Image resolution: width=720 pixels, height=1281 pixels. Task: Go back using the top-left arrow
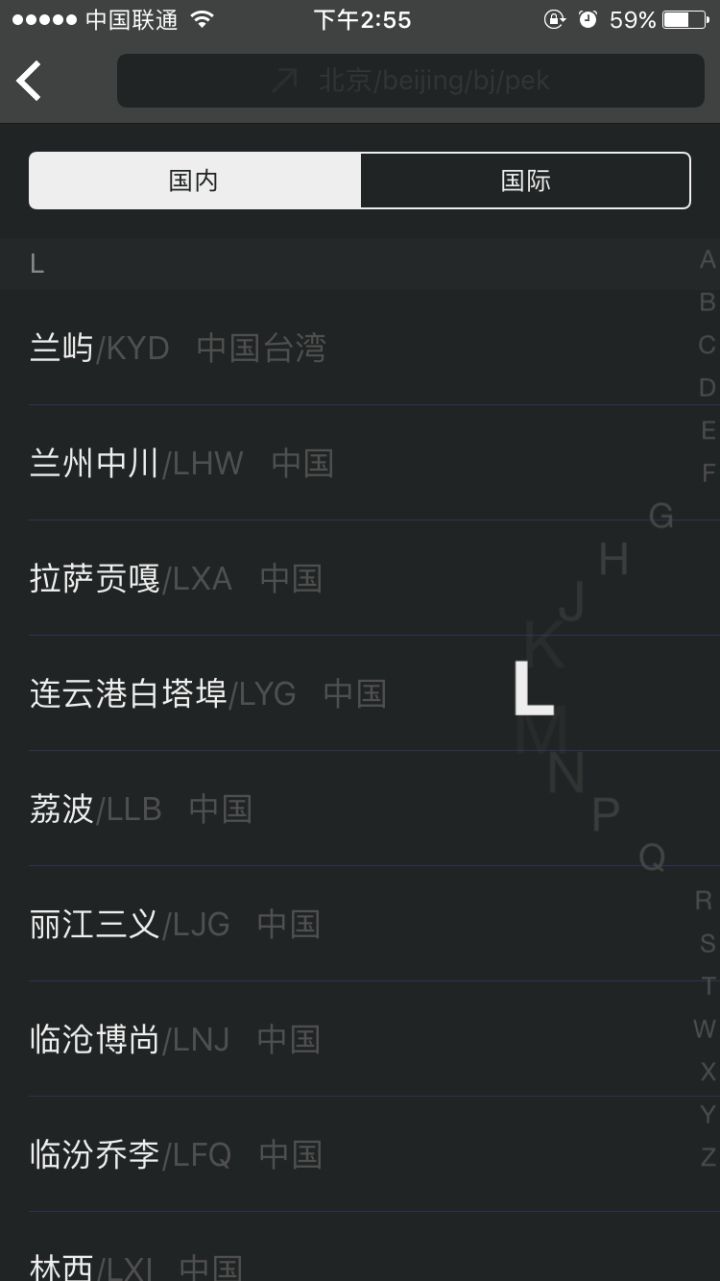[30, 80]
